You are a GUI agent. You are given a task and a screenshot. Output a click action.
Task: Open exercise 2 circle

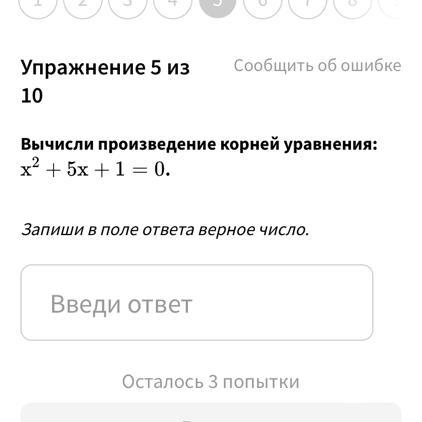(x=82, y=7)
